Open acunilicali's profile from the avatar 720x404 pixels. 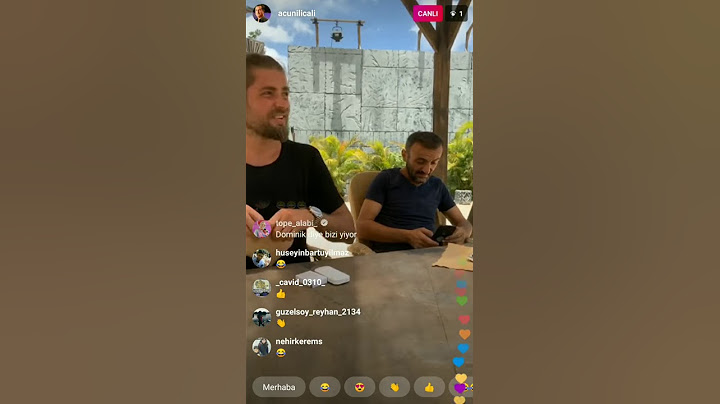262,13
